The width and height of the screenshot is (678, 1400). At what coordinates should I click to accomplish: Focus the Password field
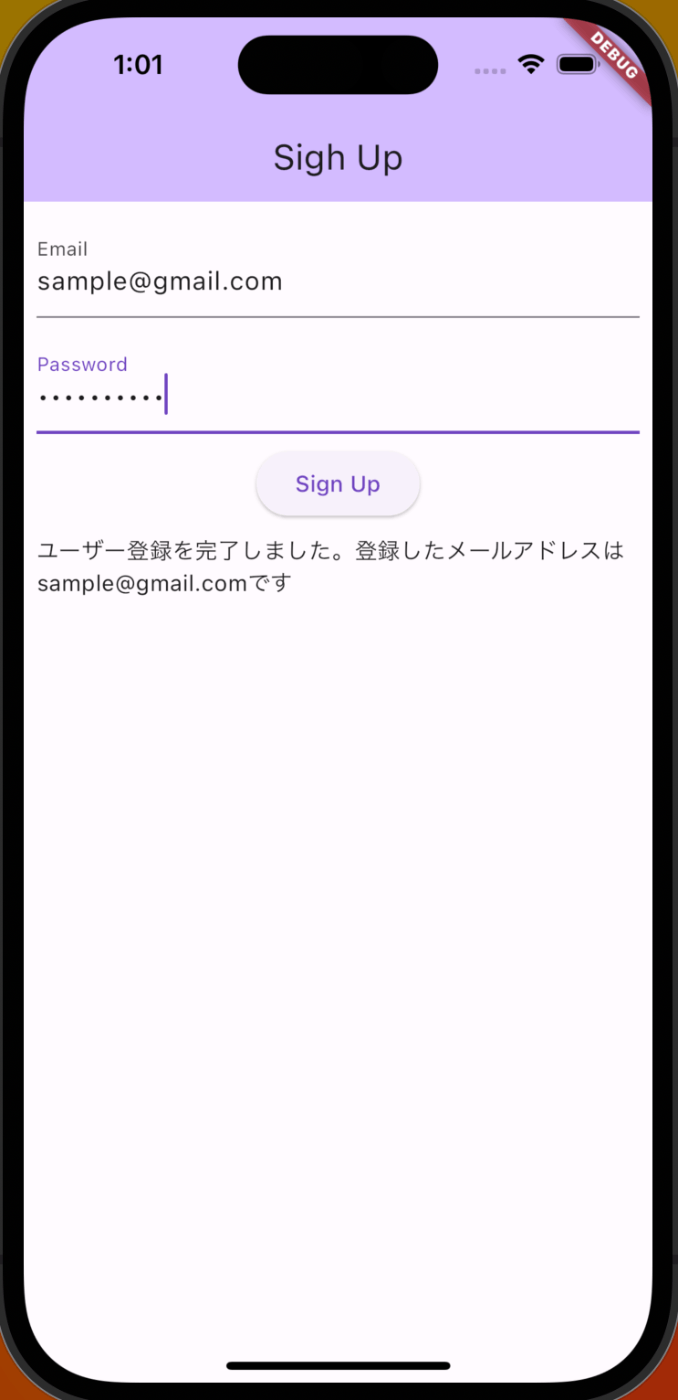pos(338,390)
